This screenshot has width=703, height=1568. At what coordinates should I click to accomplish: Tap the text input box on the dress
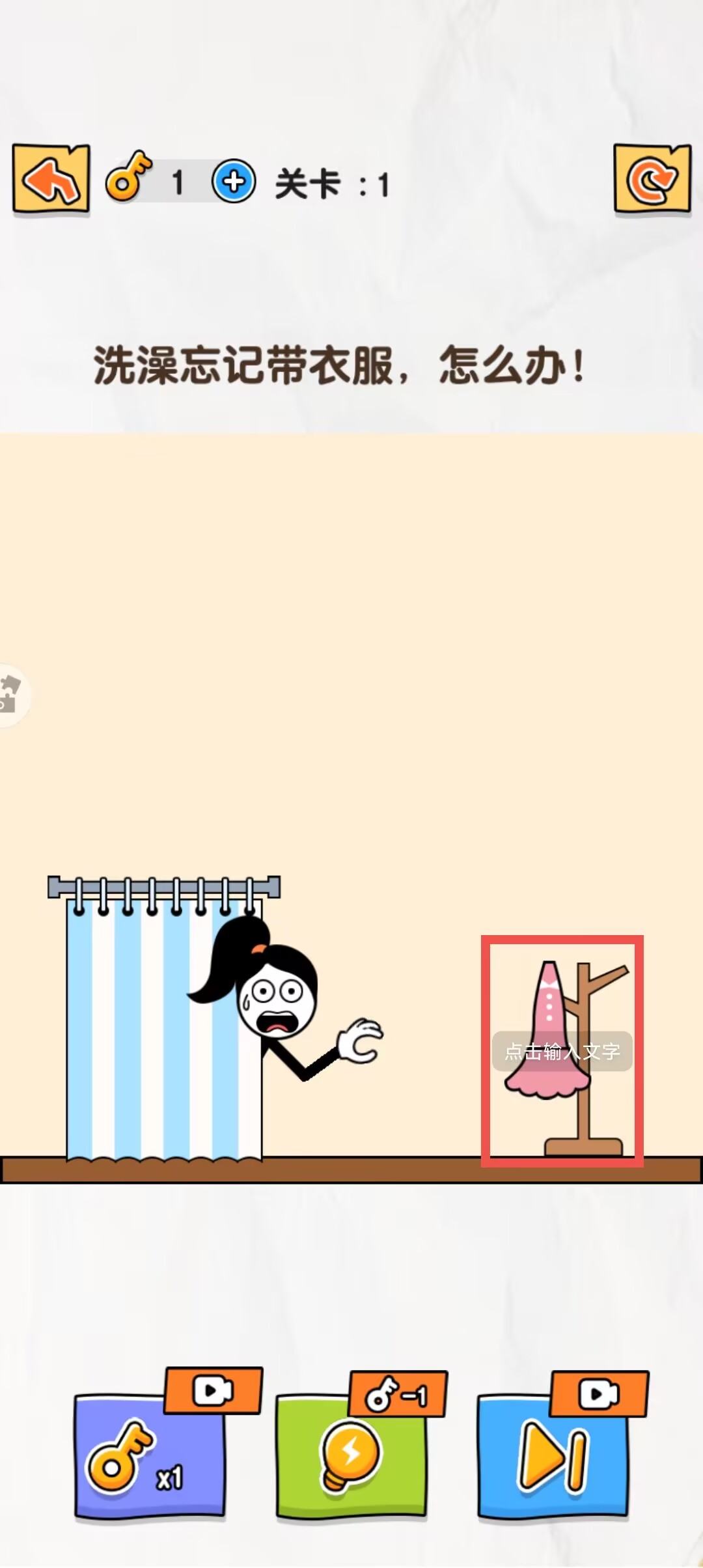click(562, 1051)
